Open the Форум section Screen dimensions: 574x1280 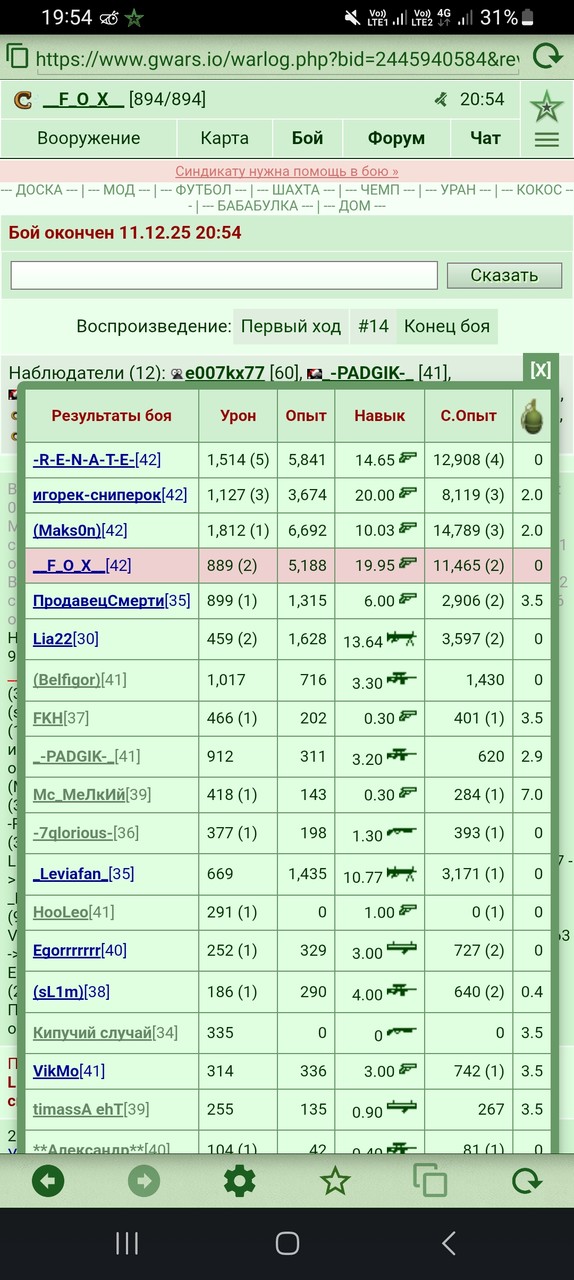396,138
